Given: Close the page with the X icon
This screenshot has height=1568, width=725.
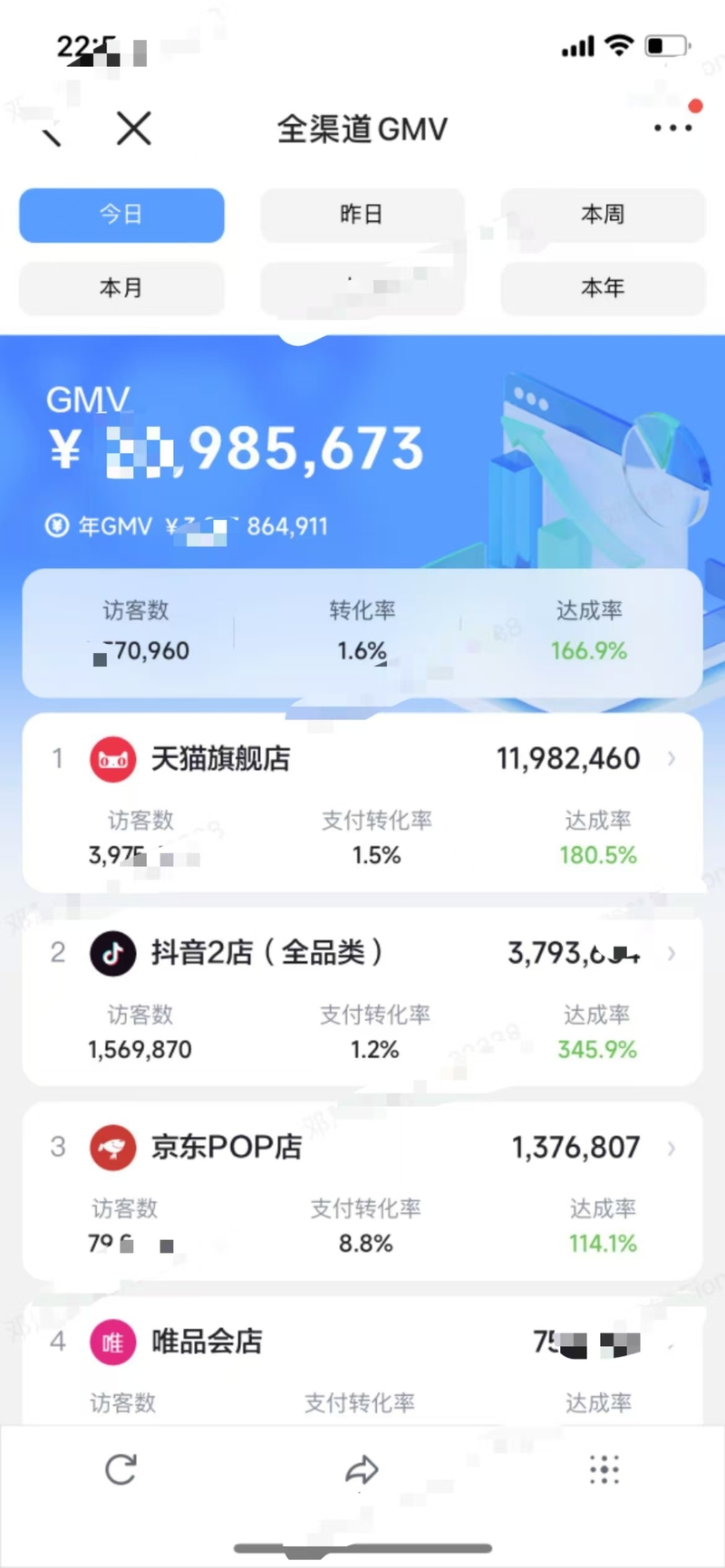Looking at the screenshot, I should point(134,128).
